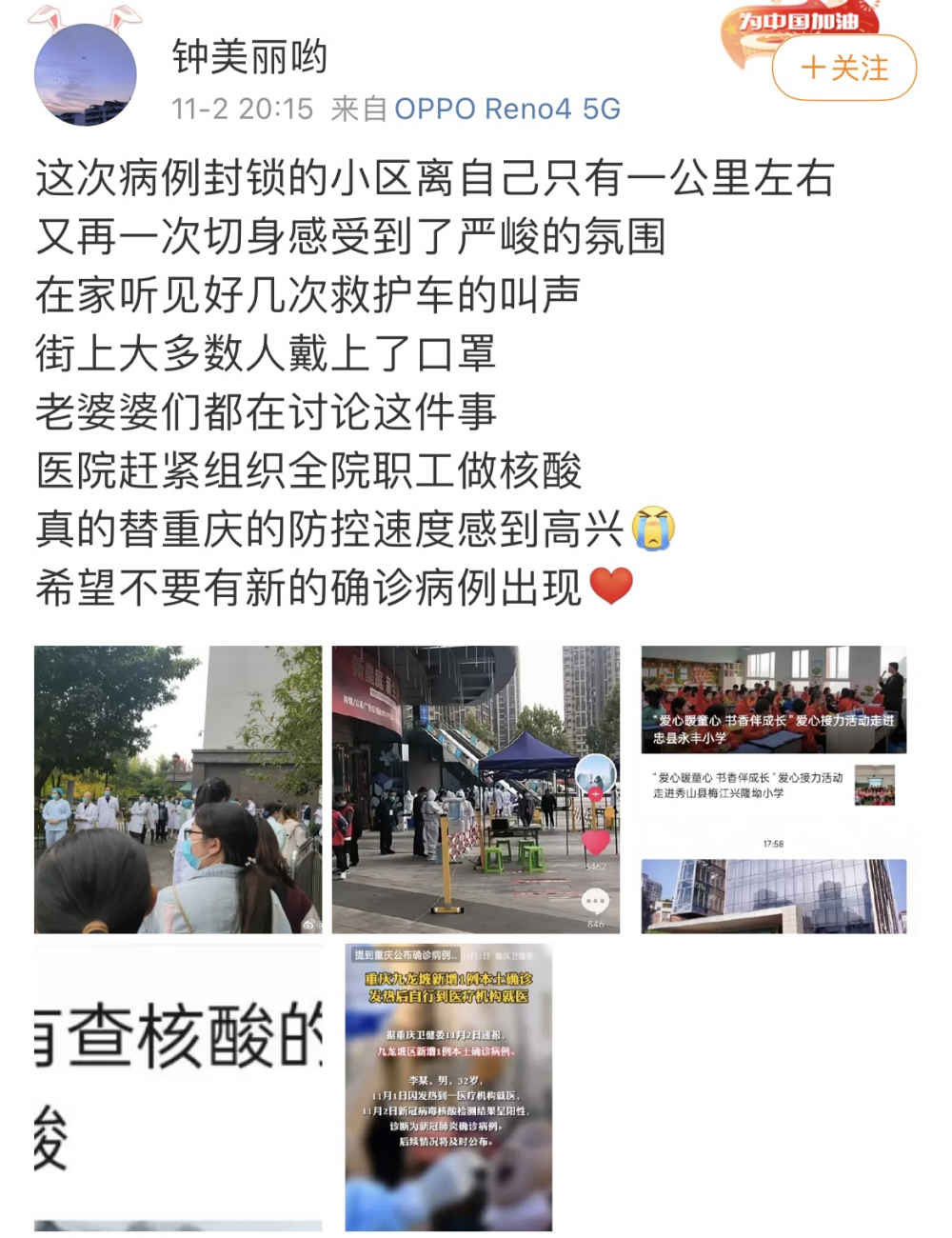Screen dimensions: 952x1238
Task: View photo of medical staff queue
Action: [178, 789]
